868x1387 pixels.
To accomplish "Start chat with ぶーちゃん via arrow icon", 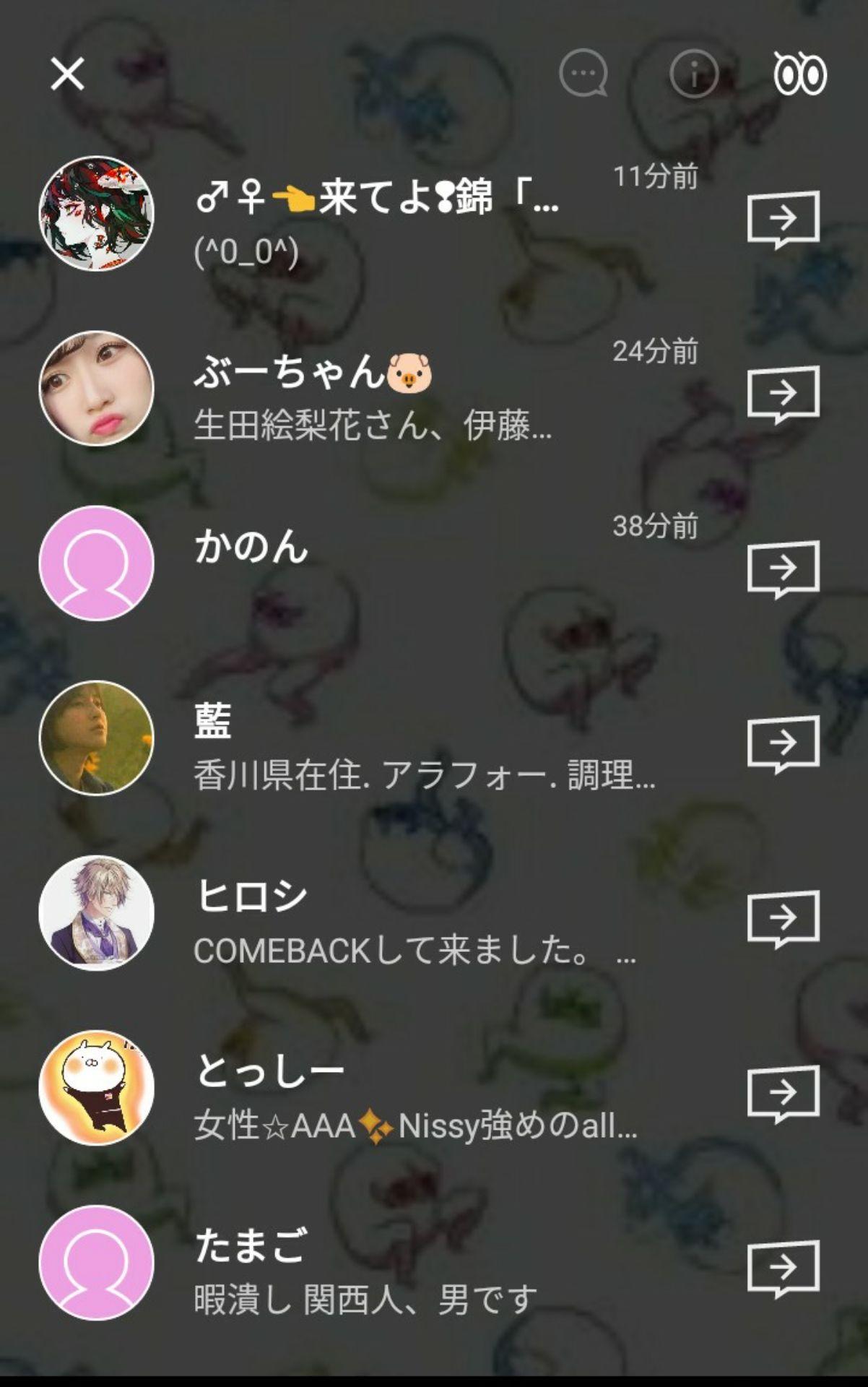I will (783, 394).
